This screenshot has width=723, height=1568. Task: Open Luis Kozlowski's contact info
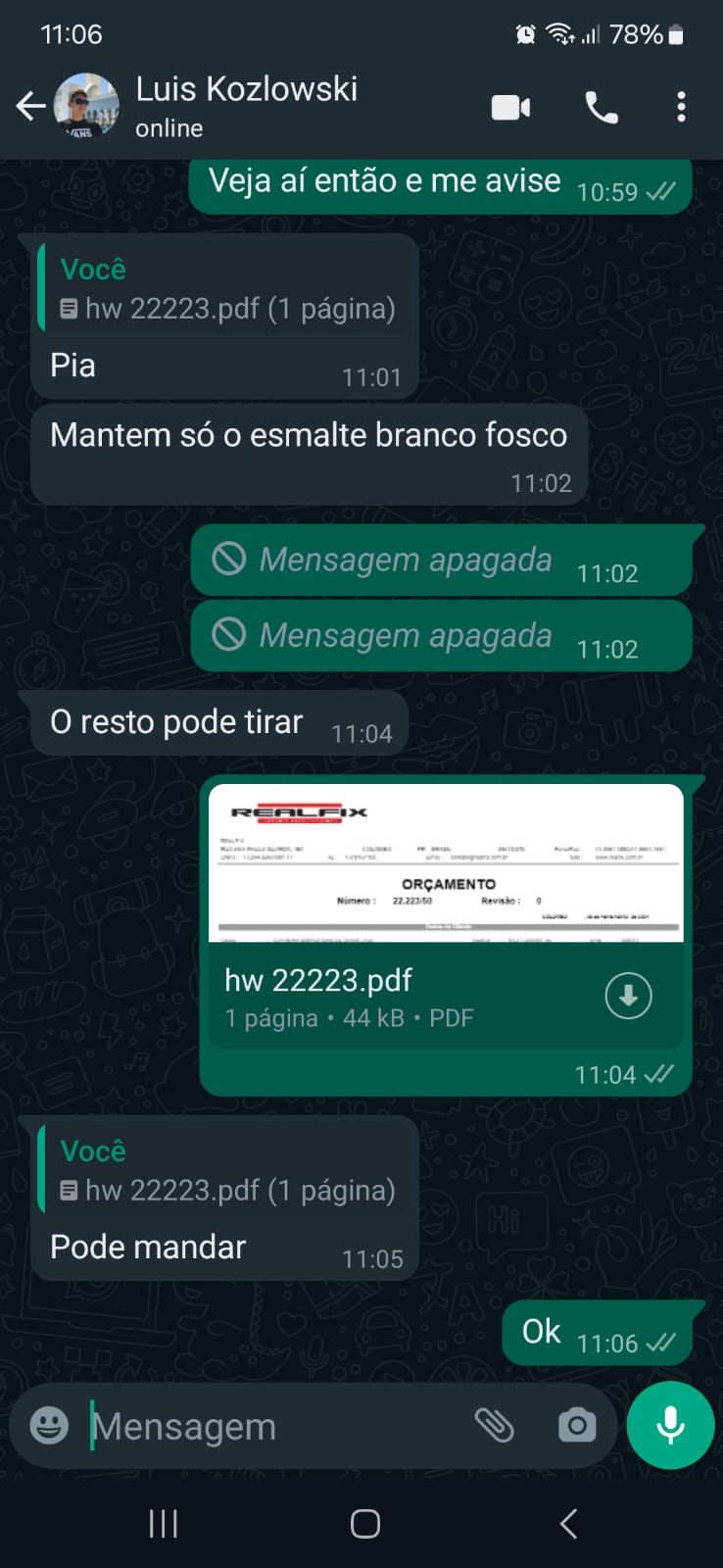coord(246,105)
